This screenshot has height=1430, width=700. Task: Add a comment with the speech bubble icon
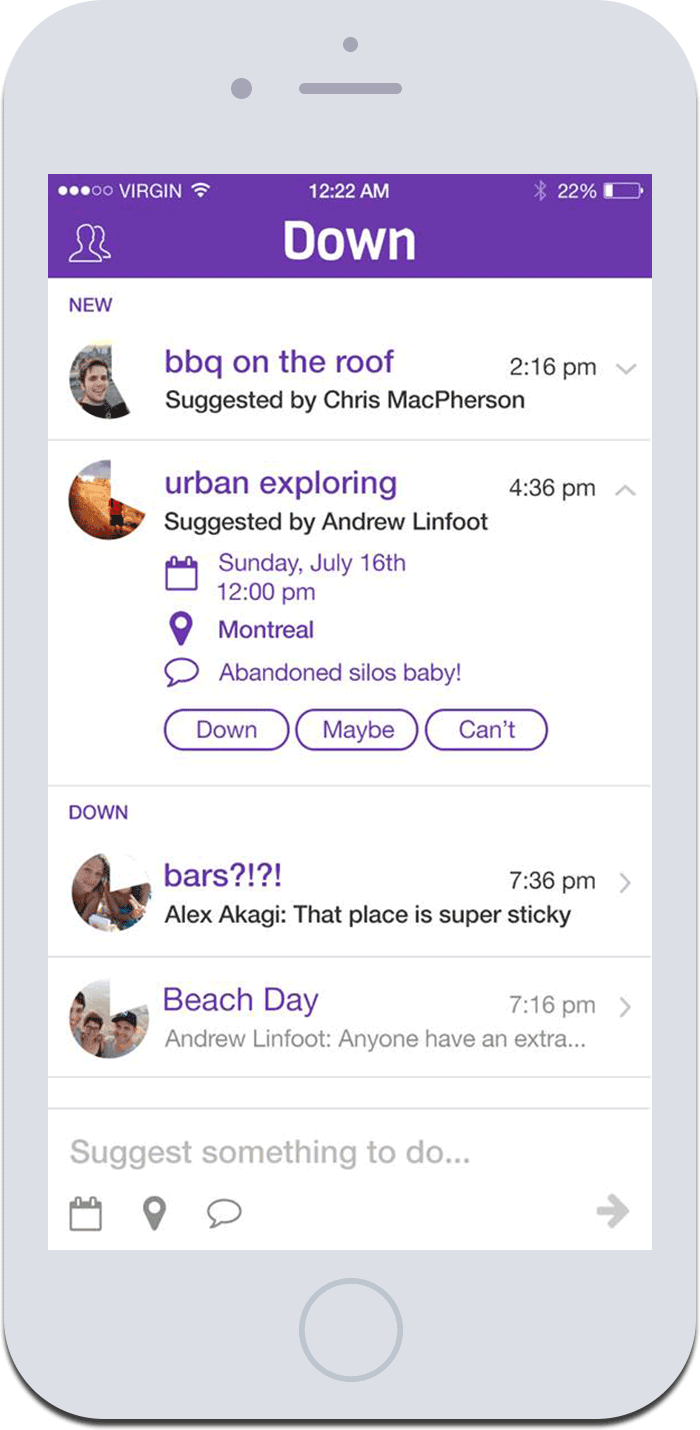tap(224, 1214)
